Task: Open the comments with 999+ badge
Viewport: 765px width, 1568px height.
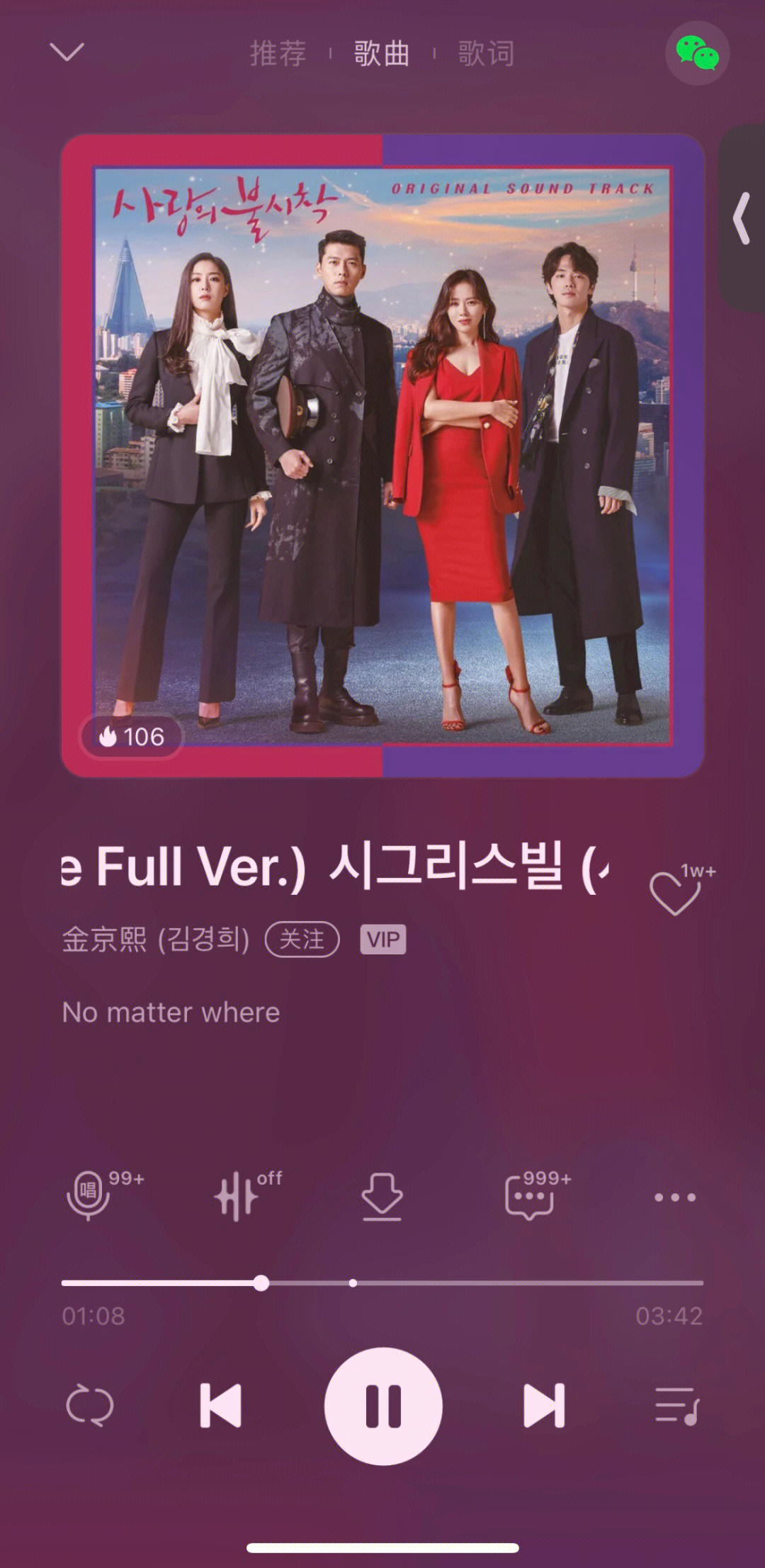Action: pos(529,1196)
